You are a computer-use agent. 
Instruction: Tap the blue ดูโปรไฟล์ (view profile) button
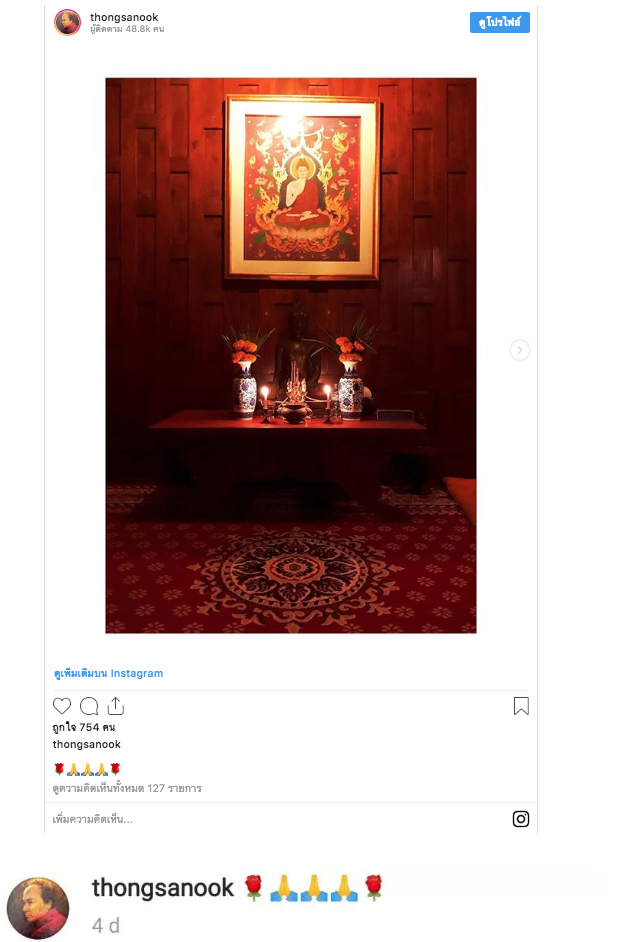tap(499, 22)
